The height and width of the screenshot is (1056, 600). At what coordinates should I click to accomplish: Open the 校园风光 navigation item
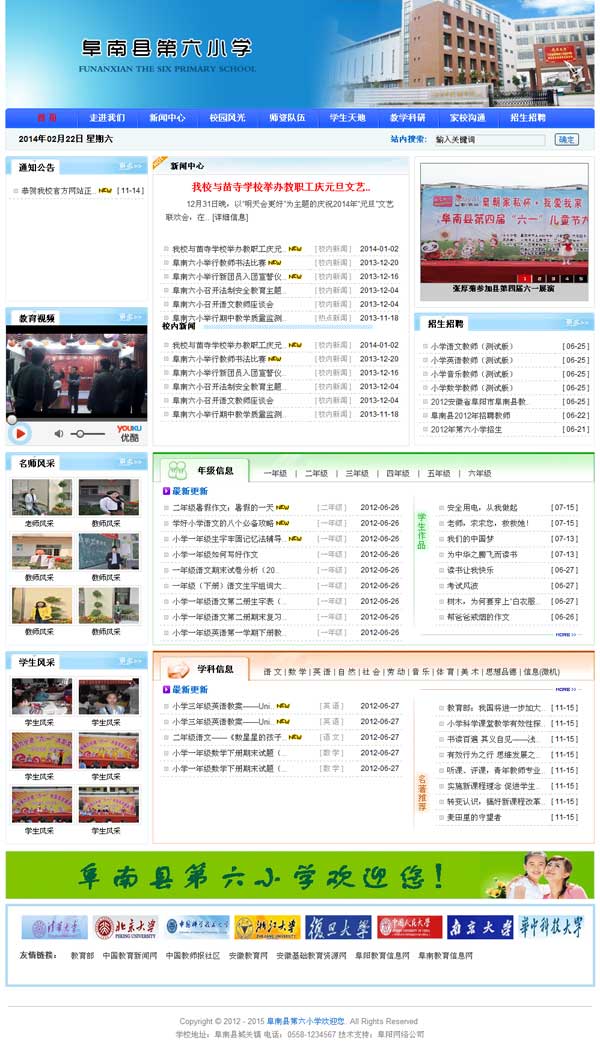[227, 118]
